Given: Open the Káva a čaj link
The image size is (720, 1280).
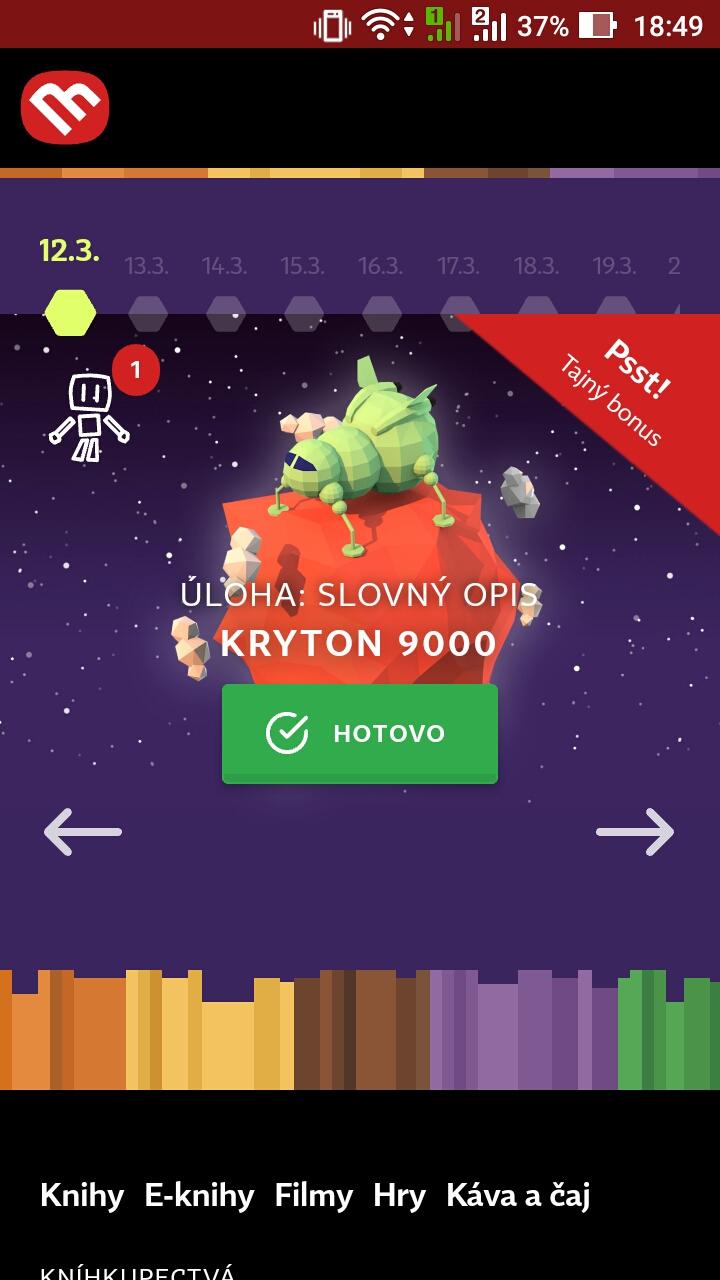Looking at the screenshot, I should click(x=518, y=1195).
